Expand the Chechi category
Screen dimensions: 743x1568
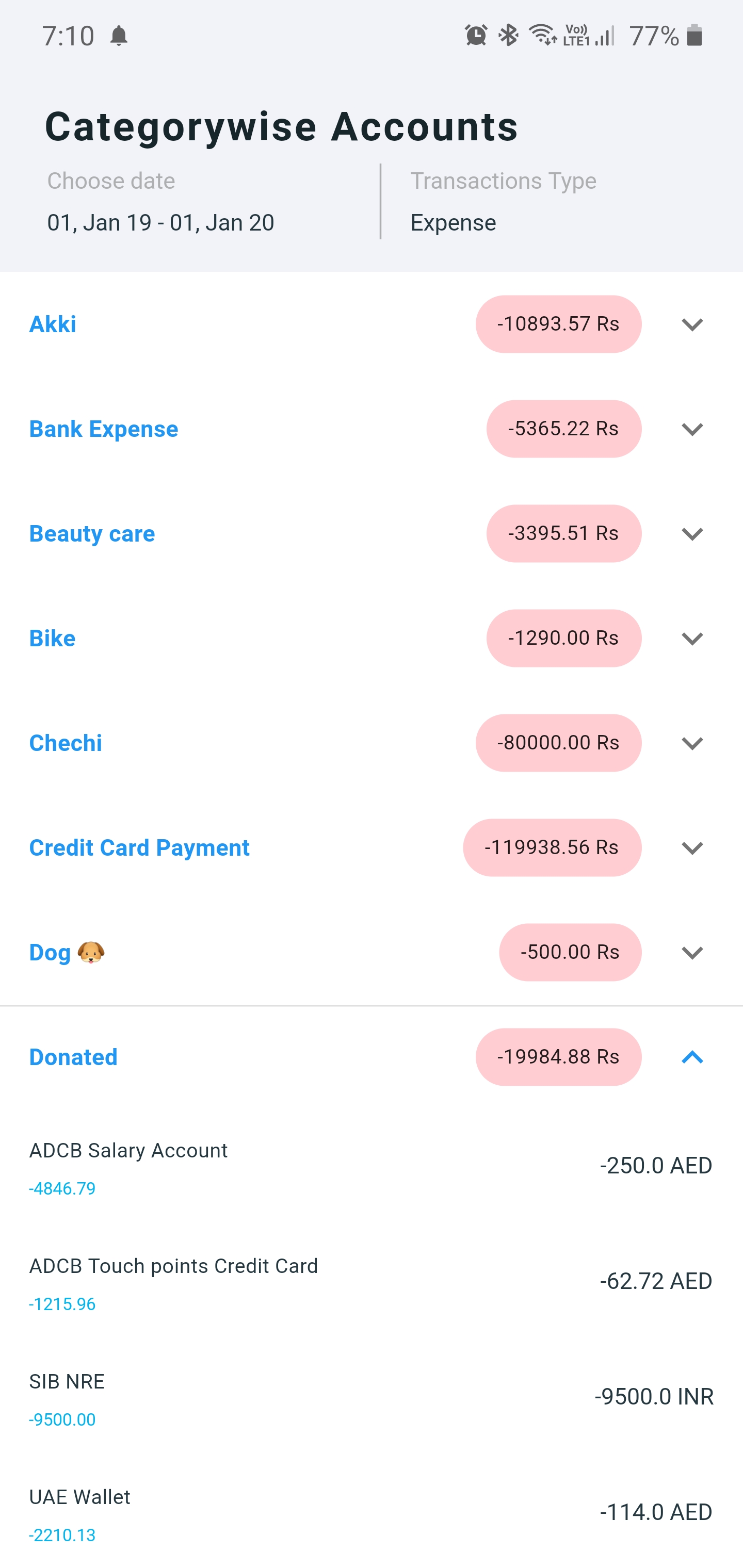(x=692, y=743)
